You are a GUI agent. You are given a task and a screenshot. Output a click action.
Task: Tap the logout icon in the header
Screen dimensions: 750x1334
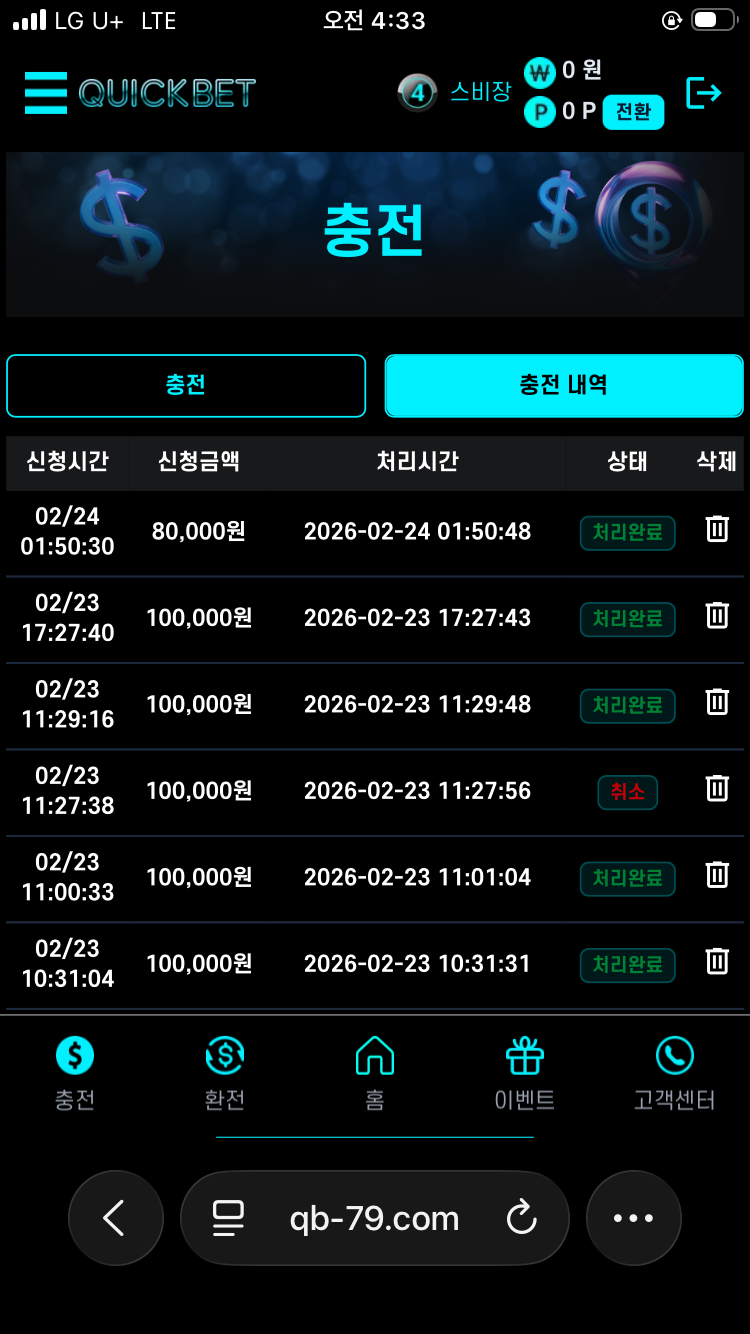(x=703, y=93)
